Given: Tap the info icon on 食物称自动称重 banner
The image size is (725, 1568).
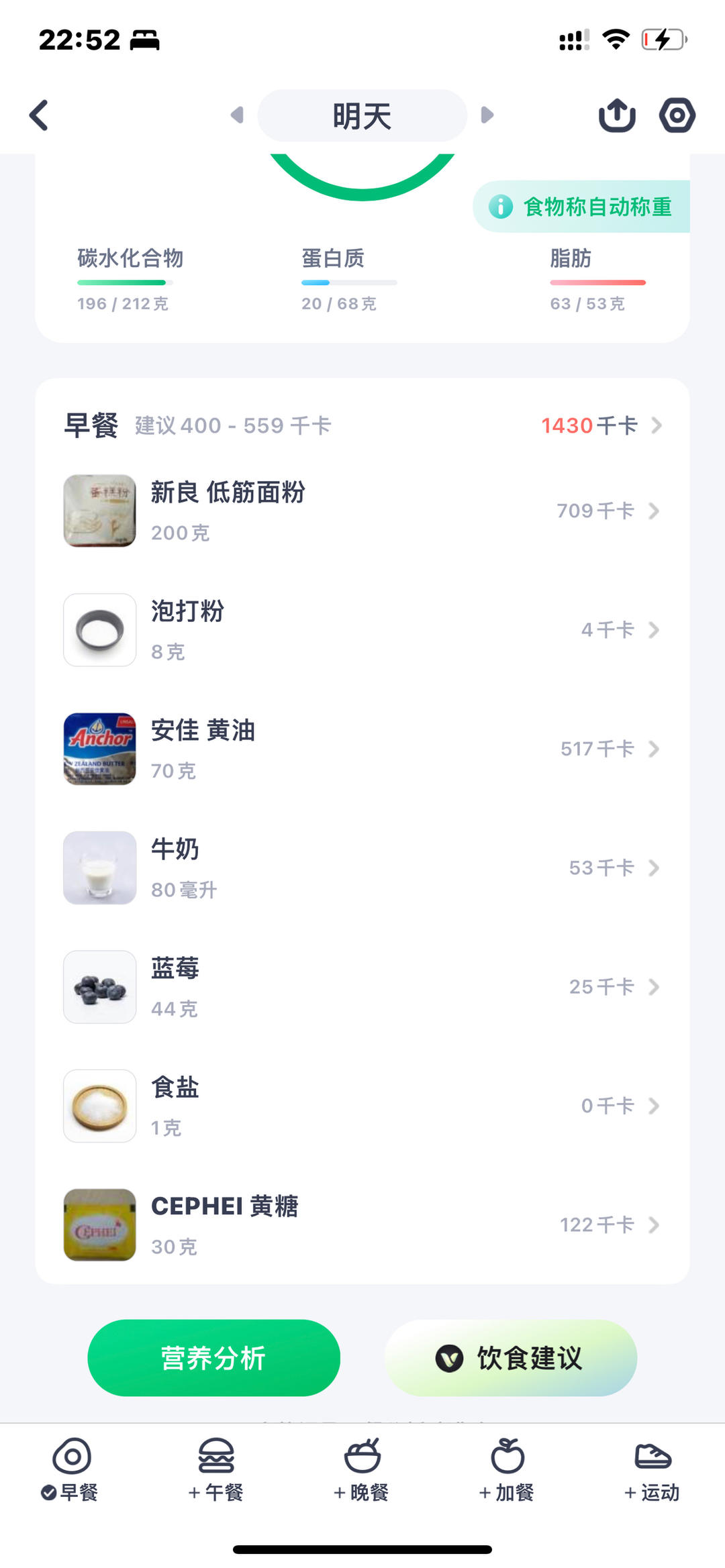Looking at the screenshot, I should pyautogui.click(x=501, y=207).
